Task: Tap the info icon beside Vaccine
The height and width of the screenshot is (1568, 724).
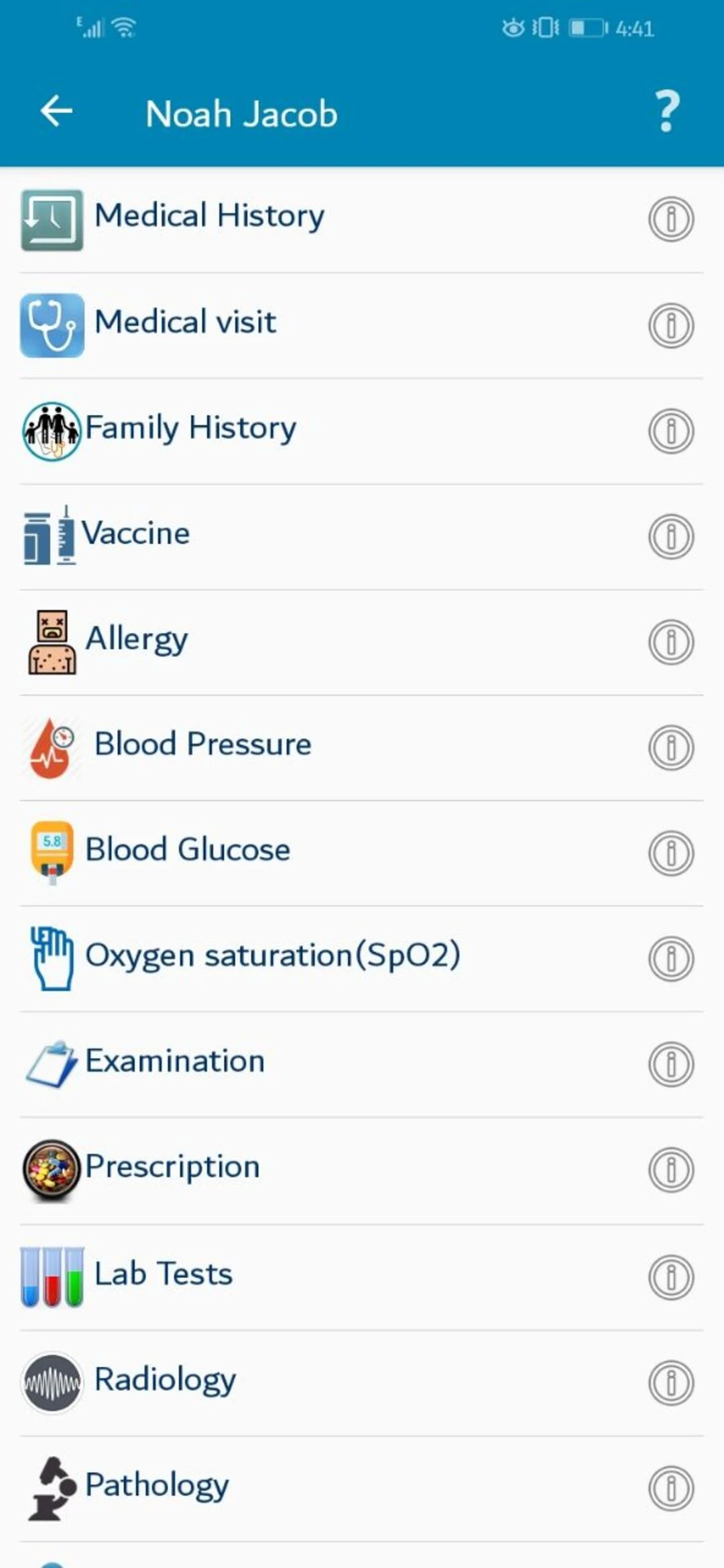Action: coord(670,536)
